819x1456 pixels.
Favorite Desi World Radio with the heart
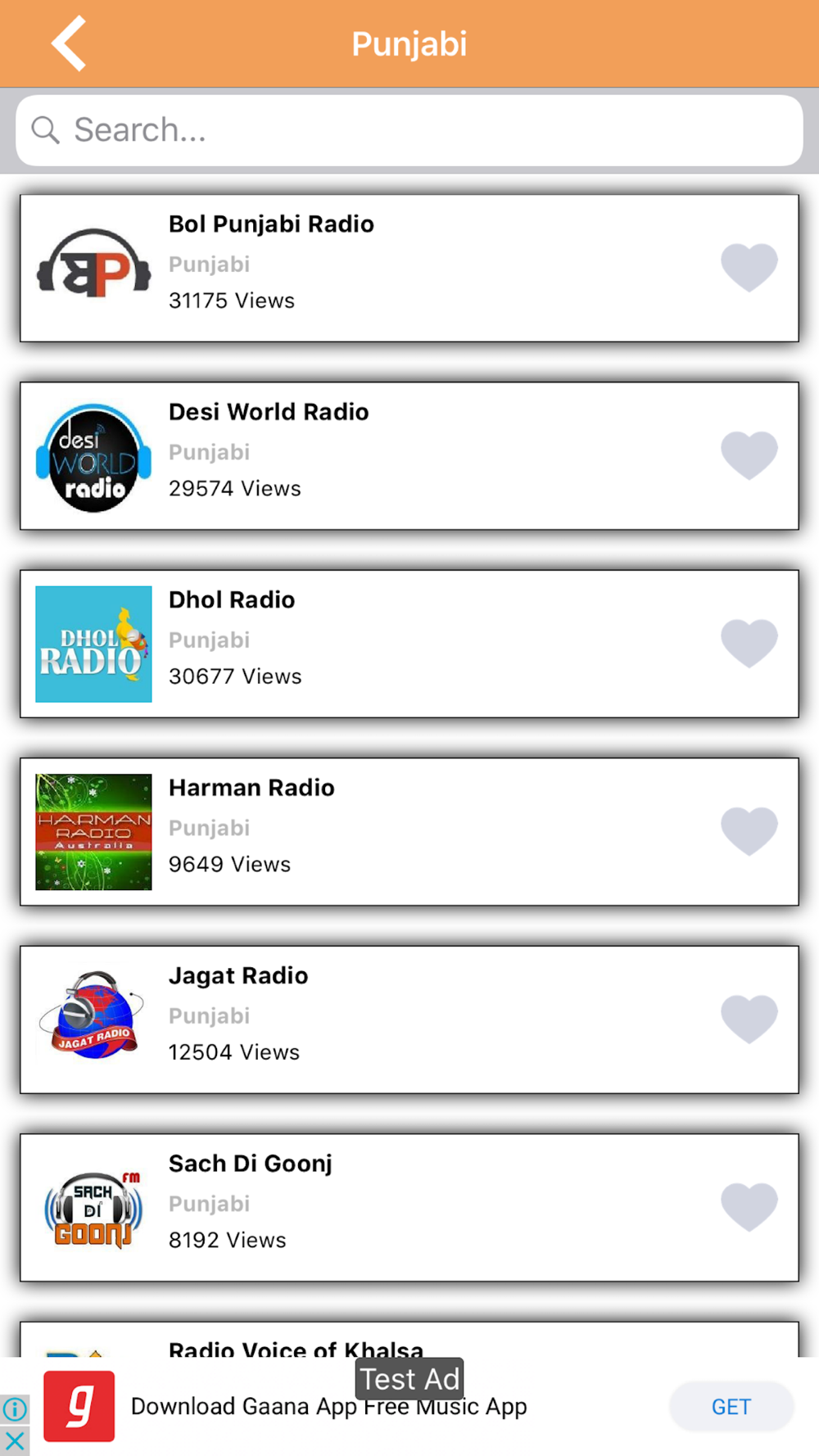(749, 454)
